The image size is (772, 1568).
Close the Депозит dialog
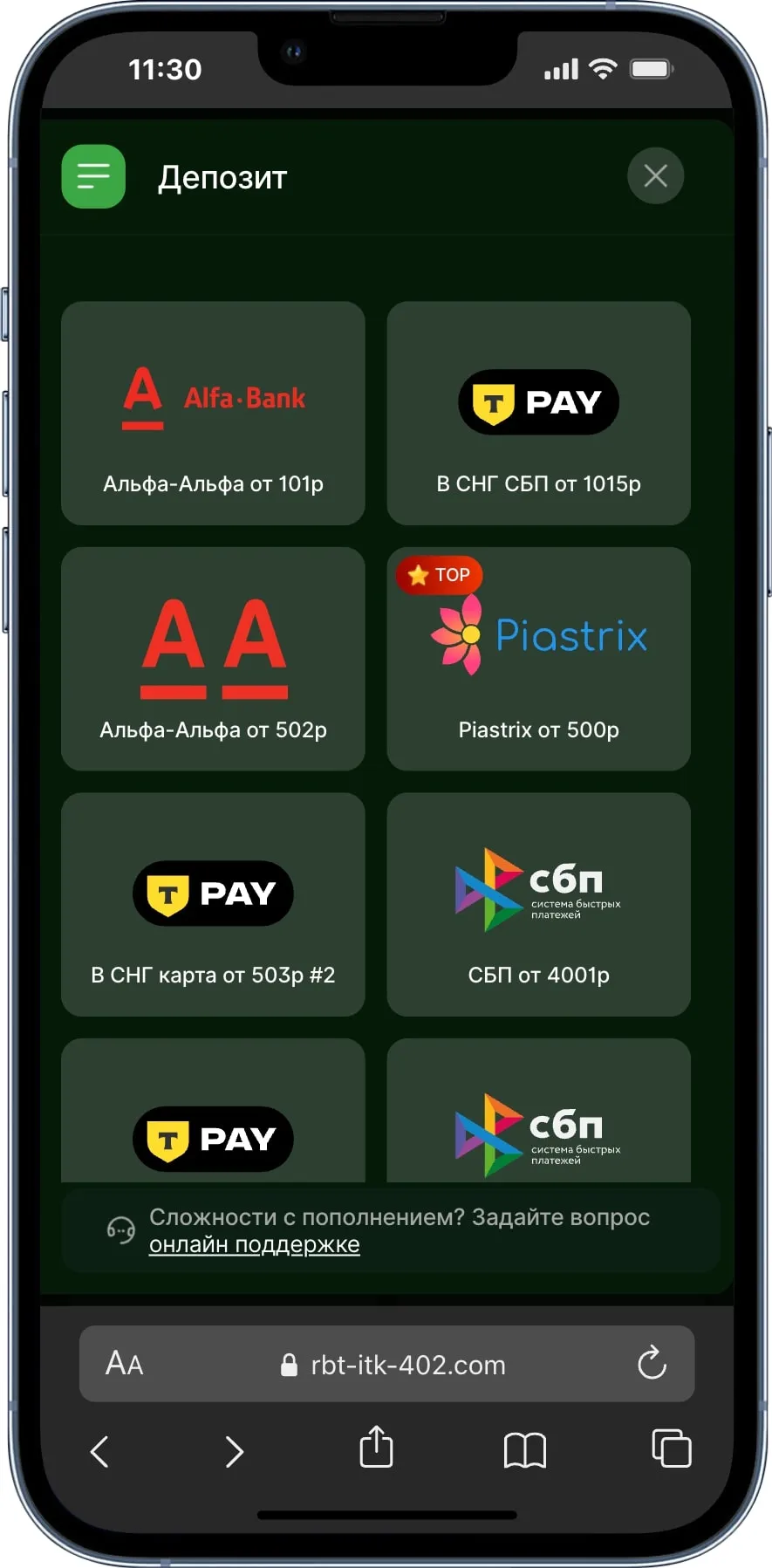coord(655,176)
